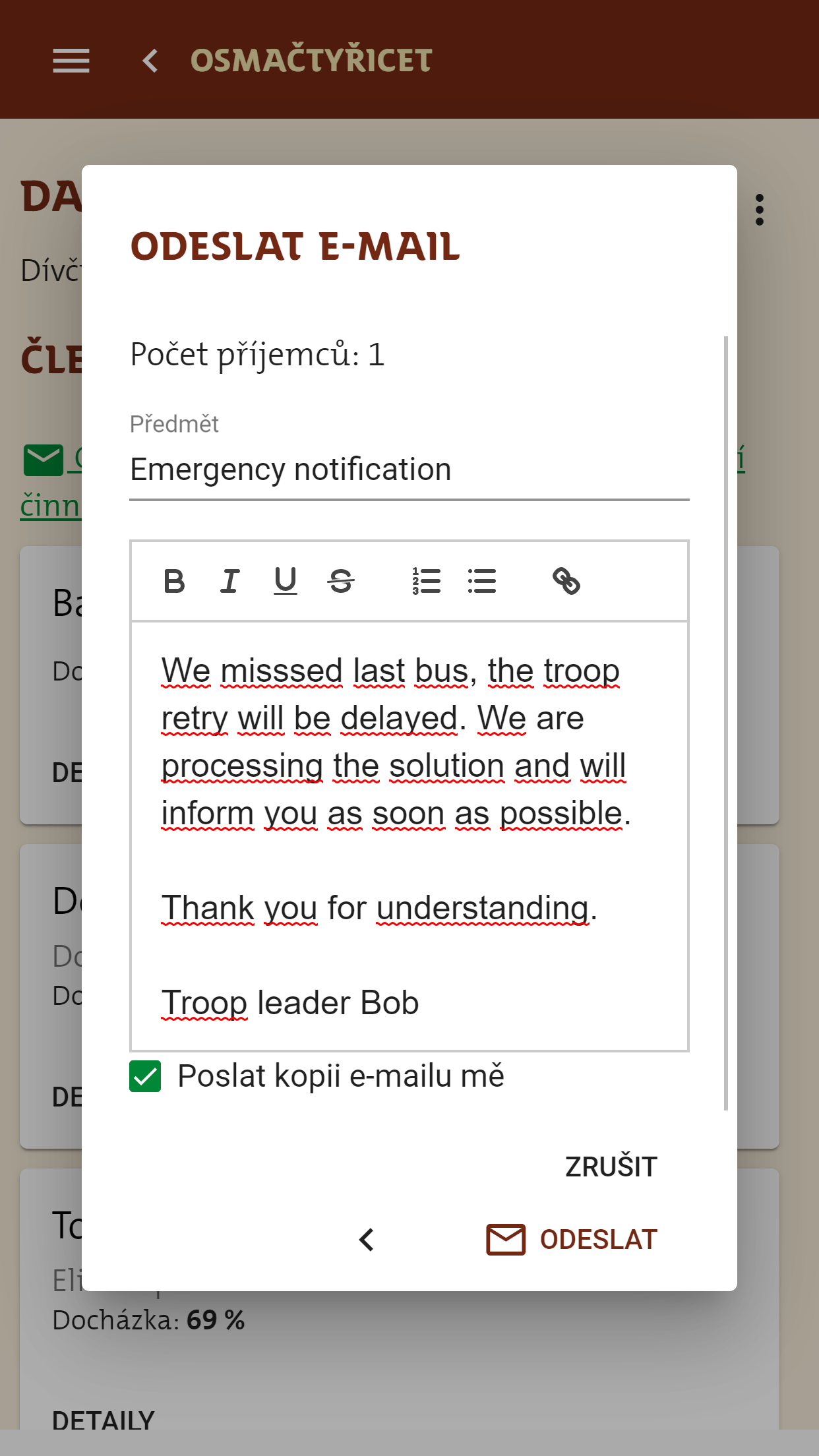
Task: Send the email with Odeslat
Action: (572, 1239)
